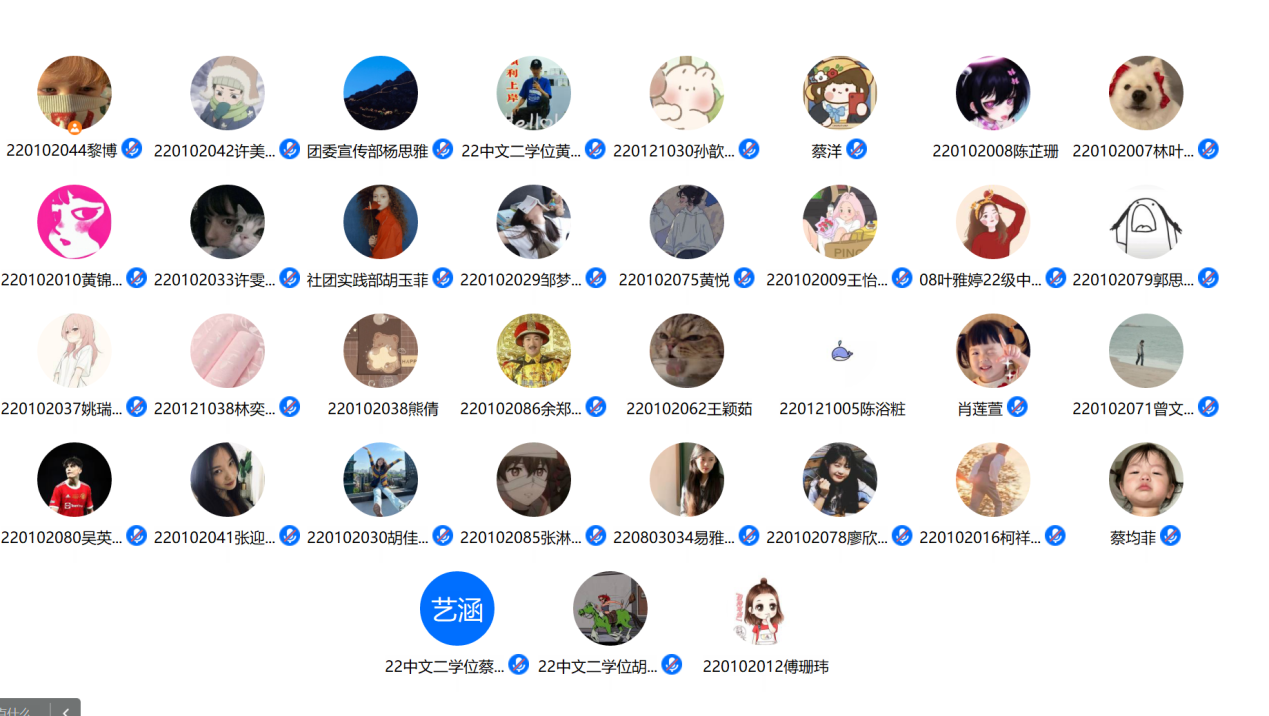The width and height of the screenshot is (1269, 716).
Task: Select participant 220102008陈芷珊
Action: [992, 93]
